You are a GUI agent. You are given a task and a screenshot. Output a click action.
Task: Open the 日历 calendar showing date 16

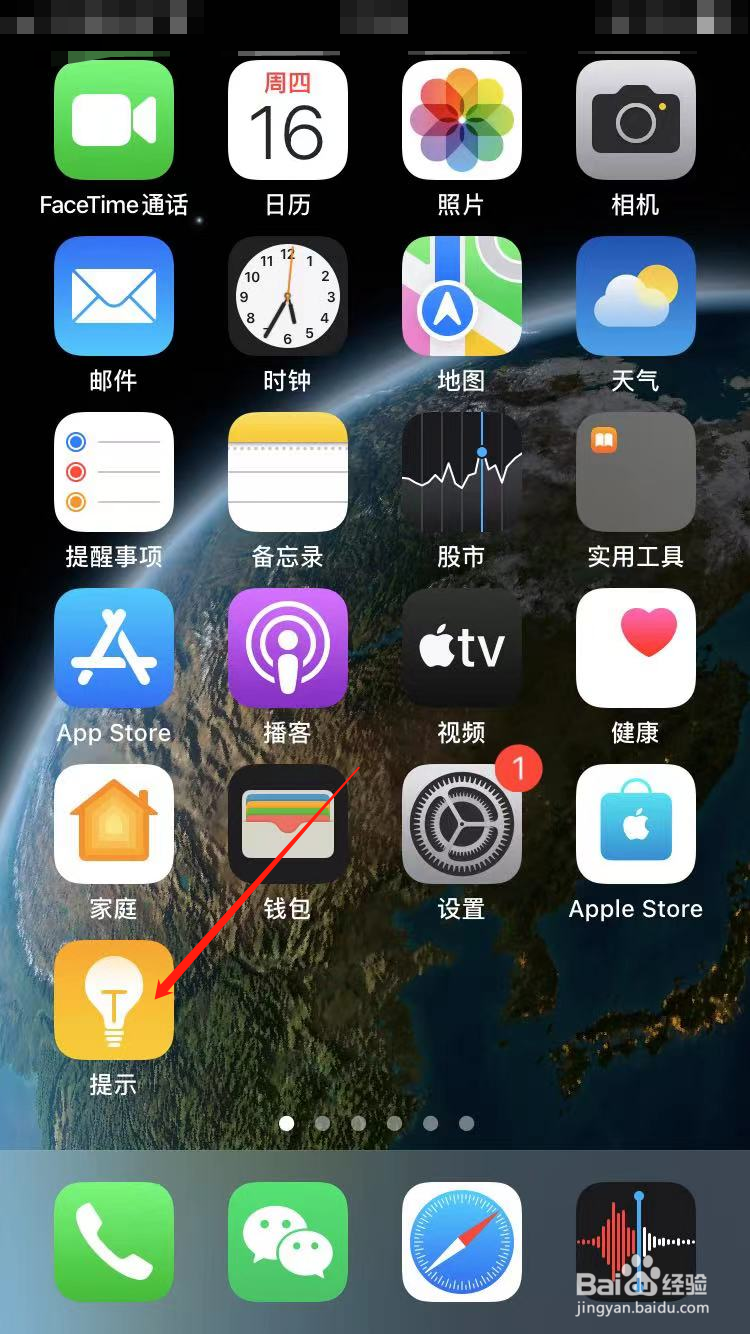288,120
